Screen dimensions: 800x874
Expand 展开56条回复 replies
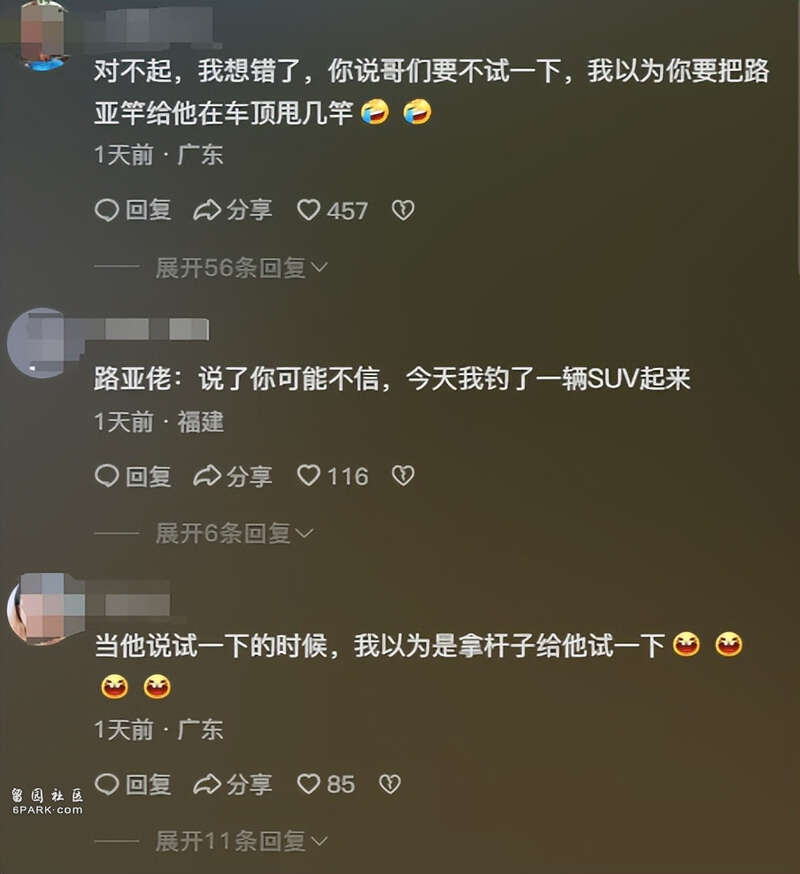coord(241,268)
